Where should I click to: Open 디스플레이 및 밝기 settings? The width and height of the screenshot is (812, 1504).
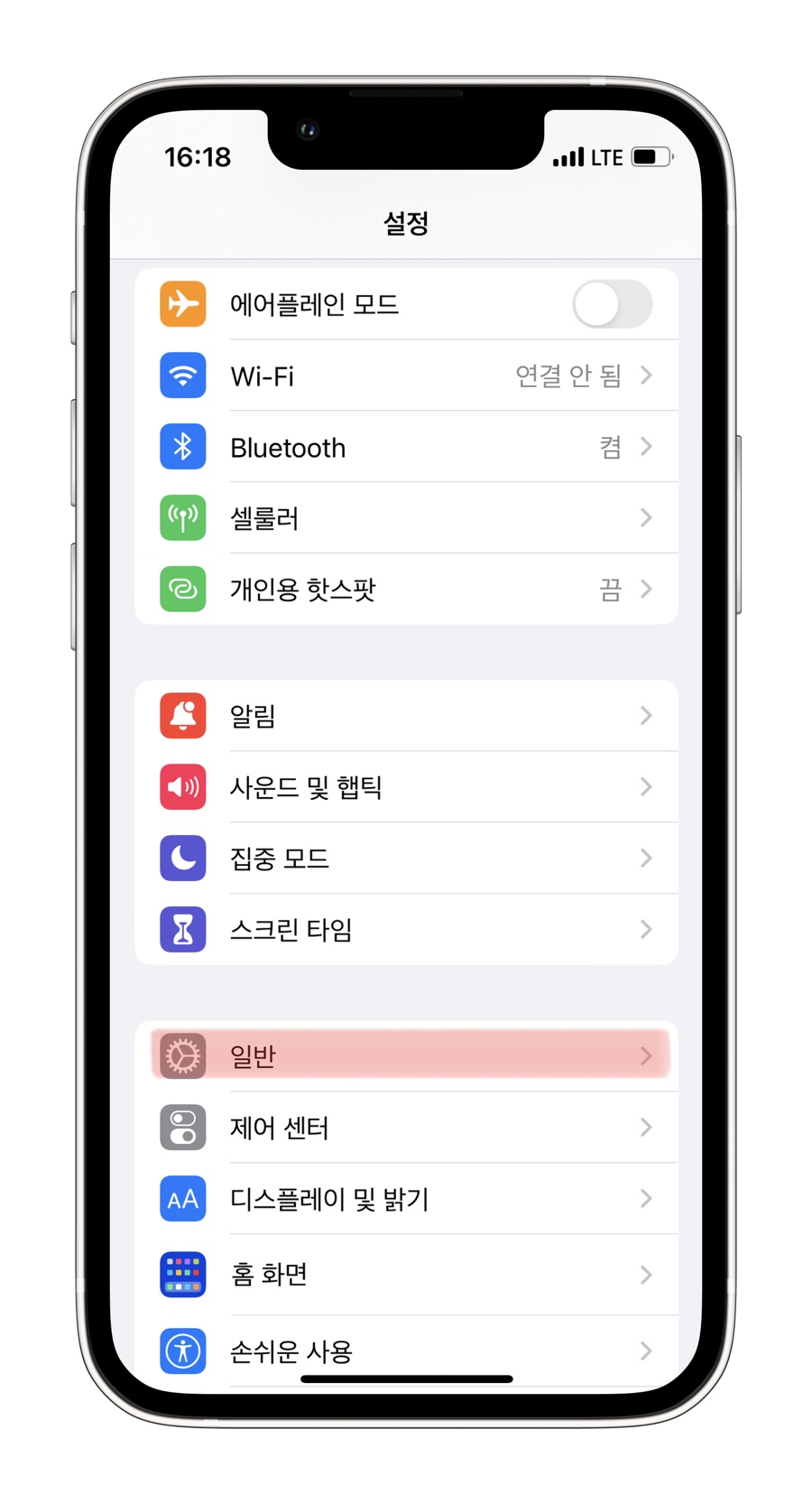click(406, 1199)
